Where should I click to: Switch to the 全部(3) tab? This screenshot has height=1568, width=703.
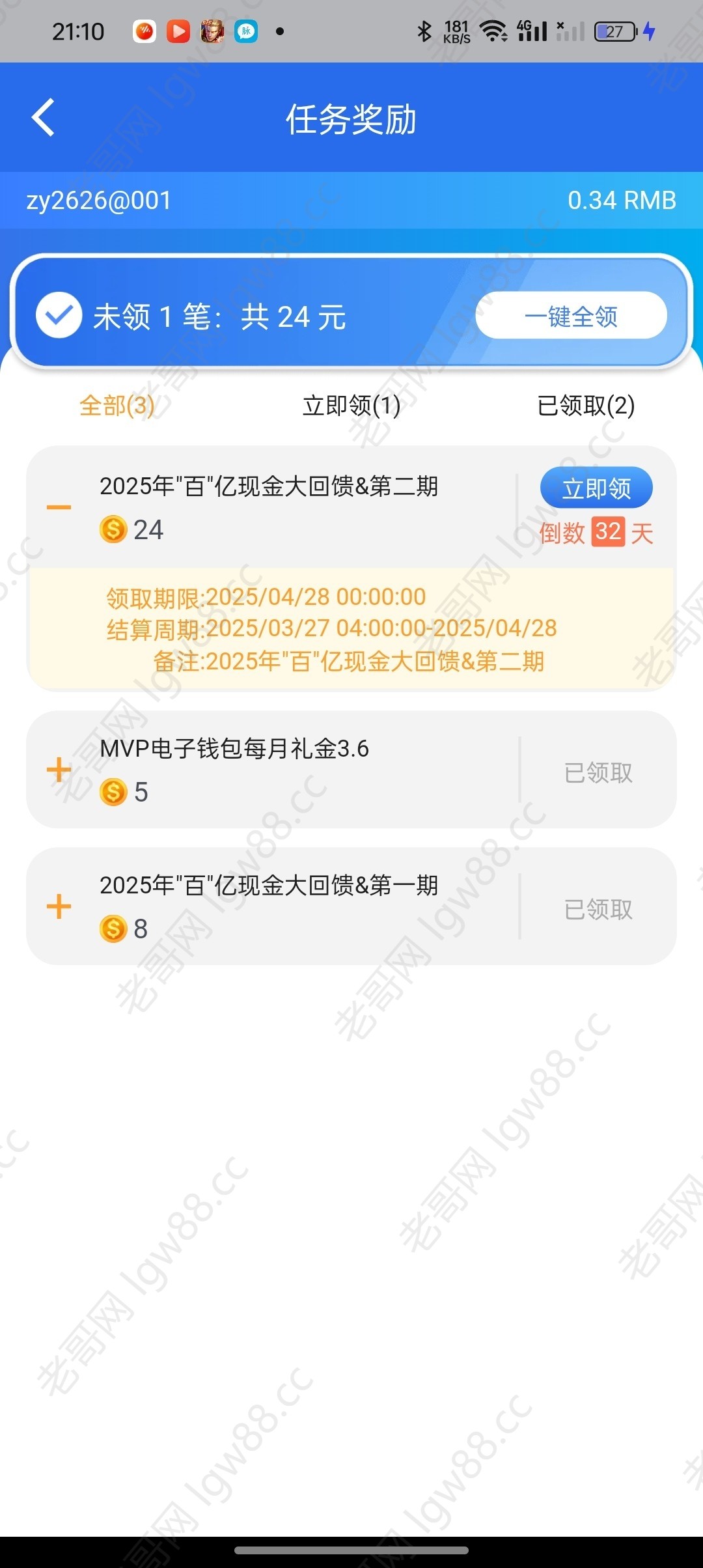[x=117, y=406]
